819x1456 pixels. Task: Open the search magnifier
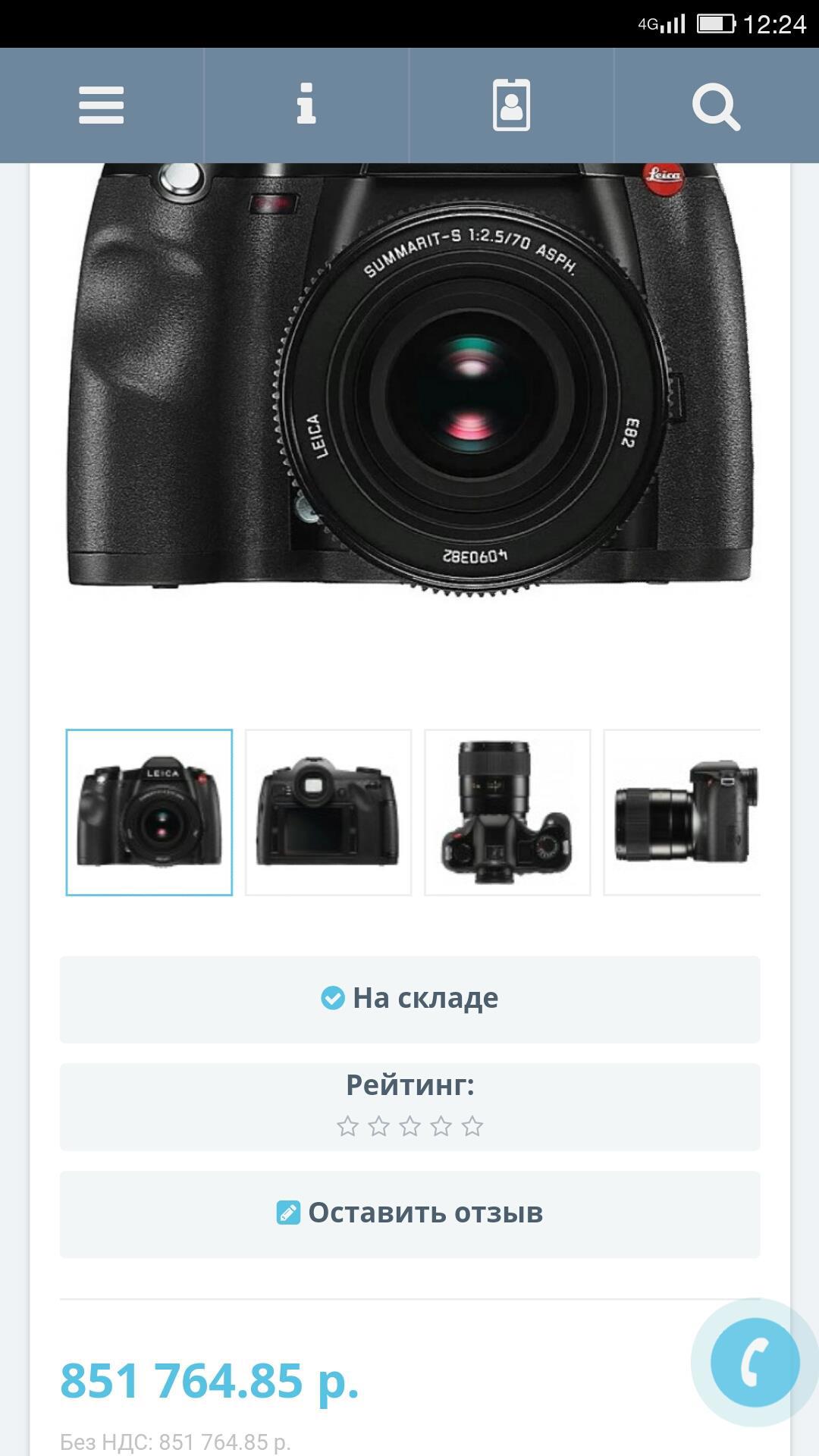[716, 107]
